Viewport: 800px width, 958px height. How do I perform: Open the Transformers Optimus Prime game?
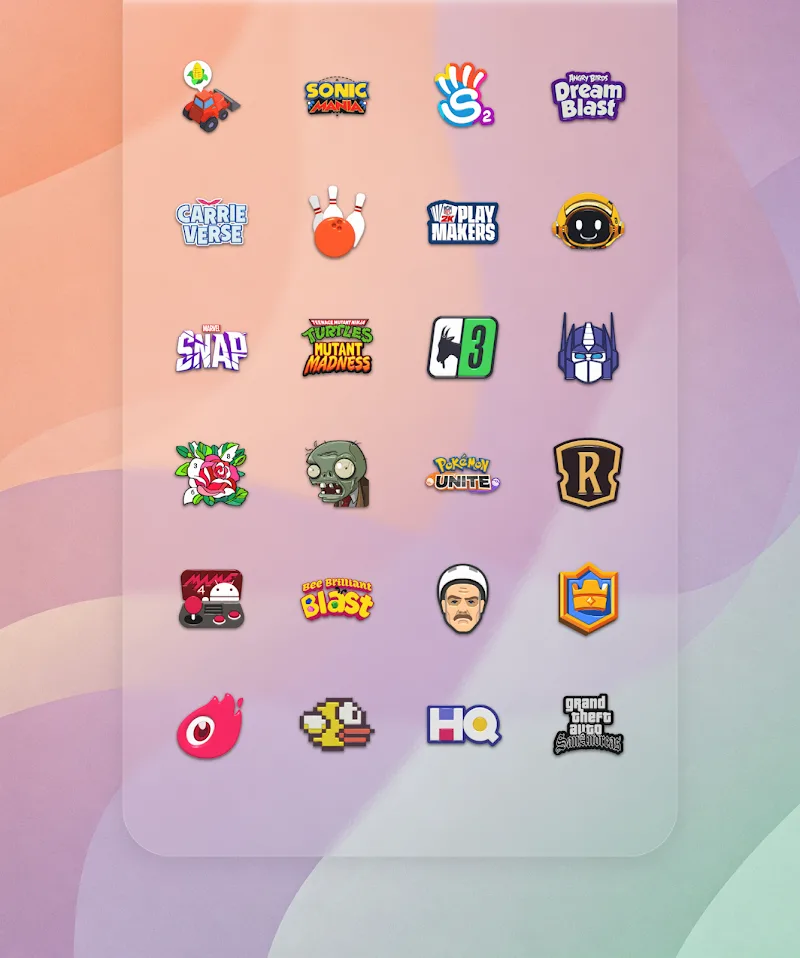coord(588,349)
